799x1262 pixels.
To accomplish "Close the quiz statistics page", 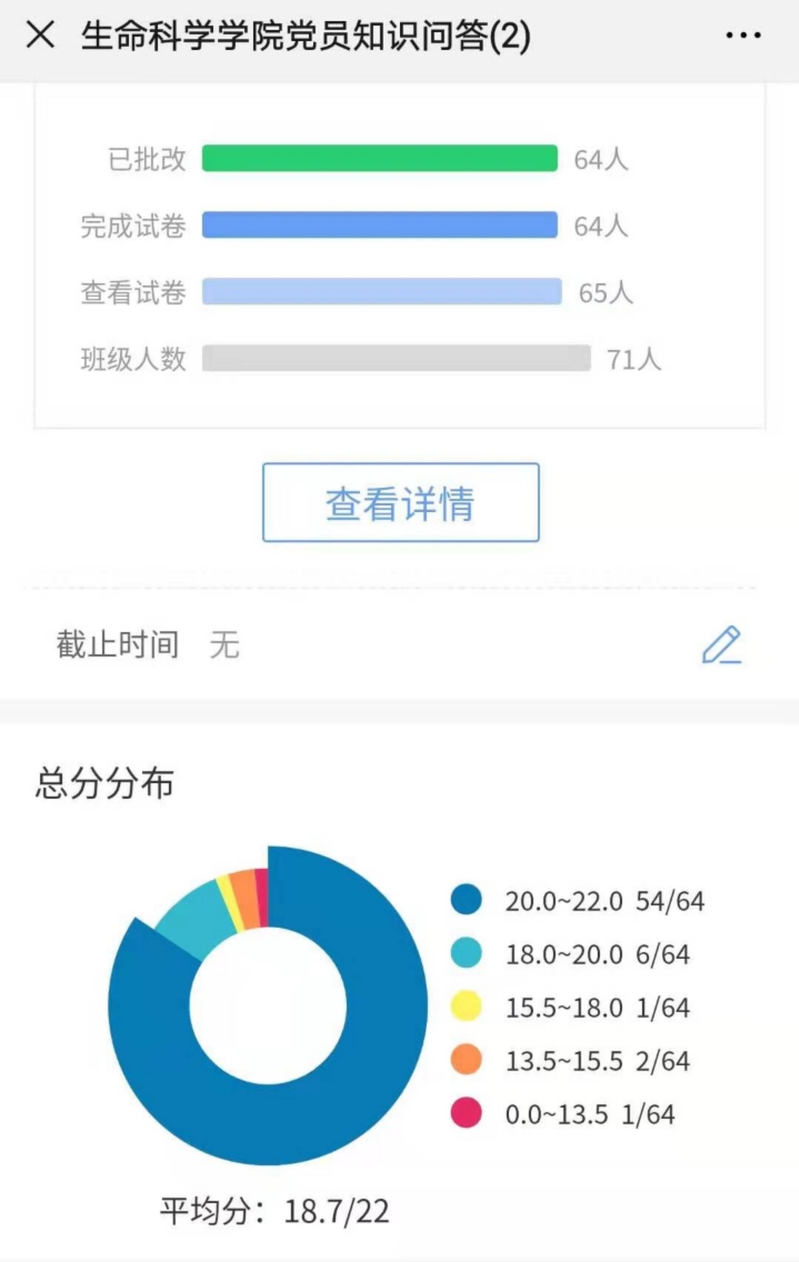I will [x=40, y=36].
